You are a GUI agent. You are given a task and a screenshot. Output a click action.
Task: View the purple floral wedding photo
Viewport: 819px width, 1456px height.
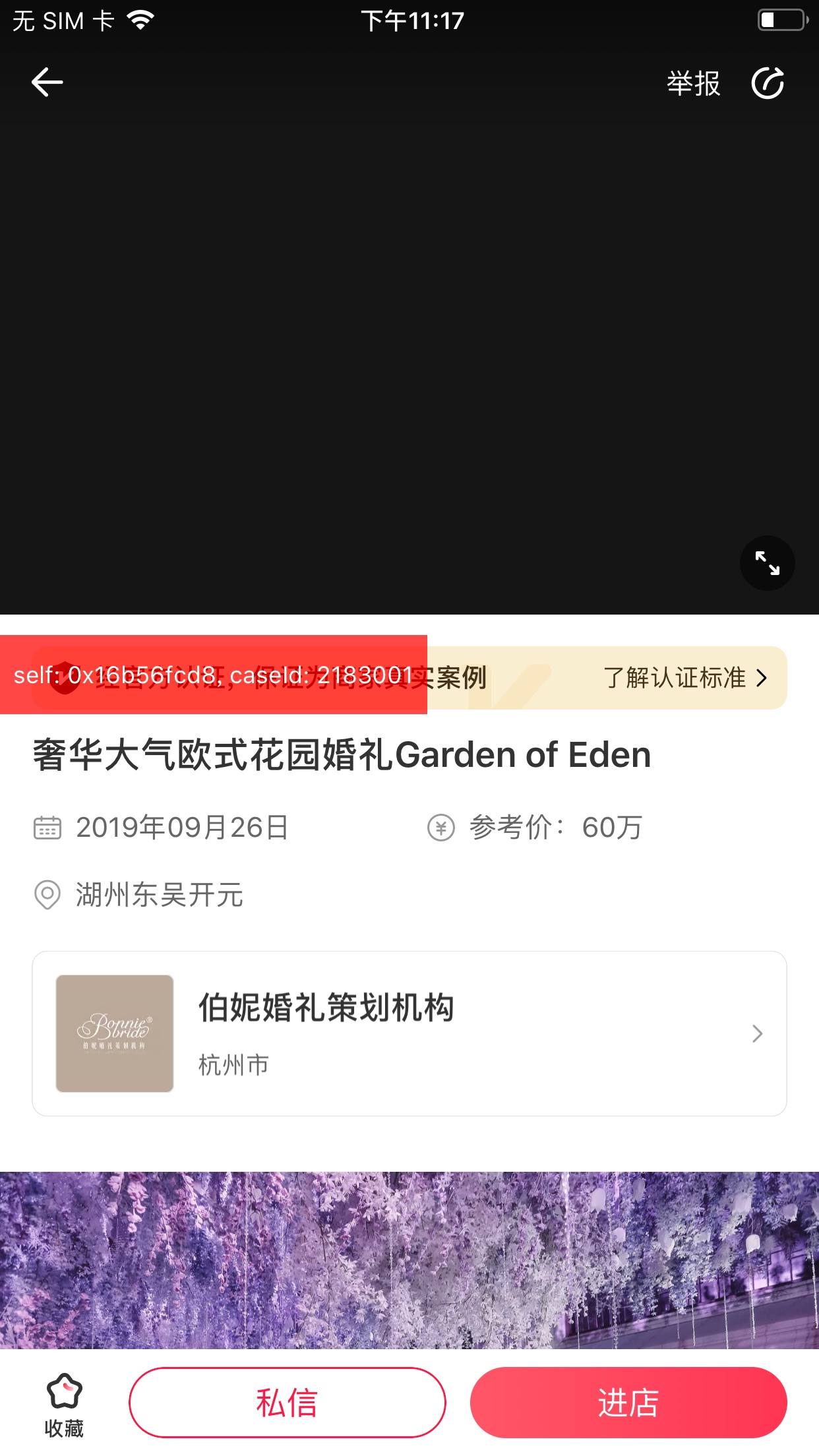pyautogui.click(x=409, y=1259)
